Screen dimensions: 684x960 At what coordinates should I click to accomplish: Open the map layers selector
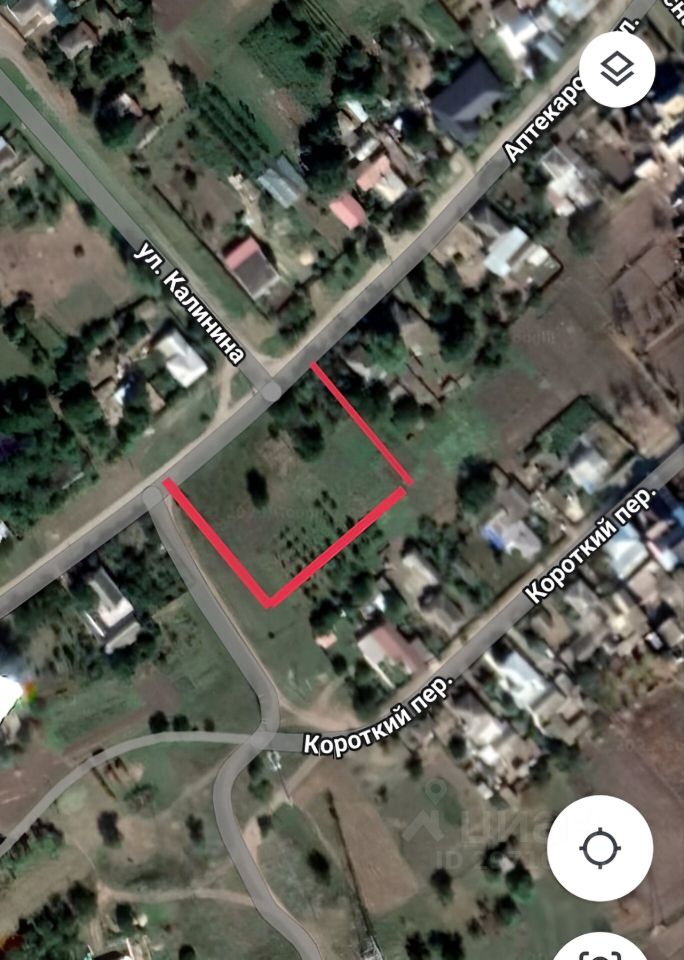point(617,69)
